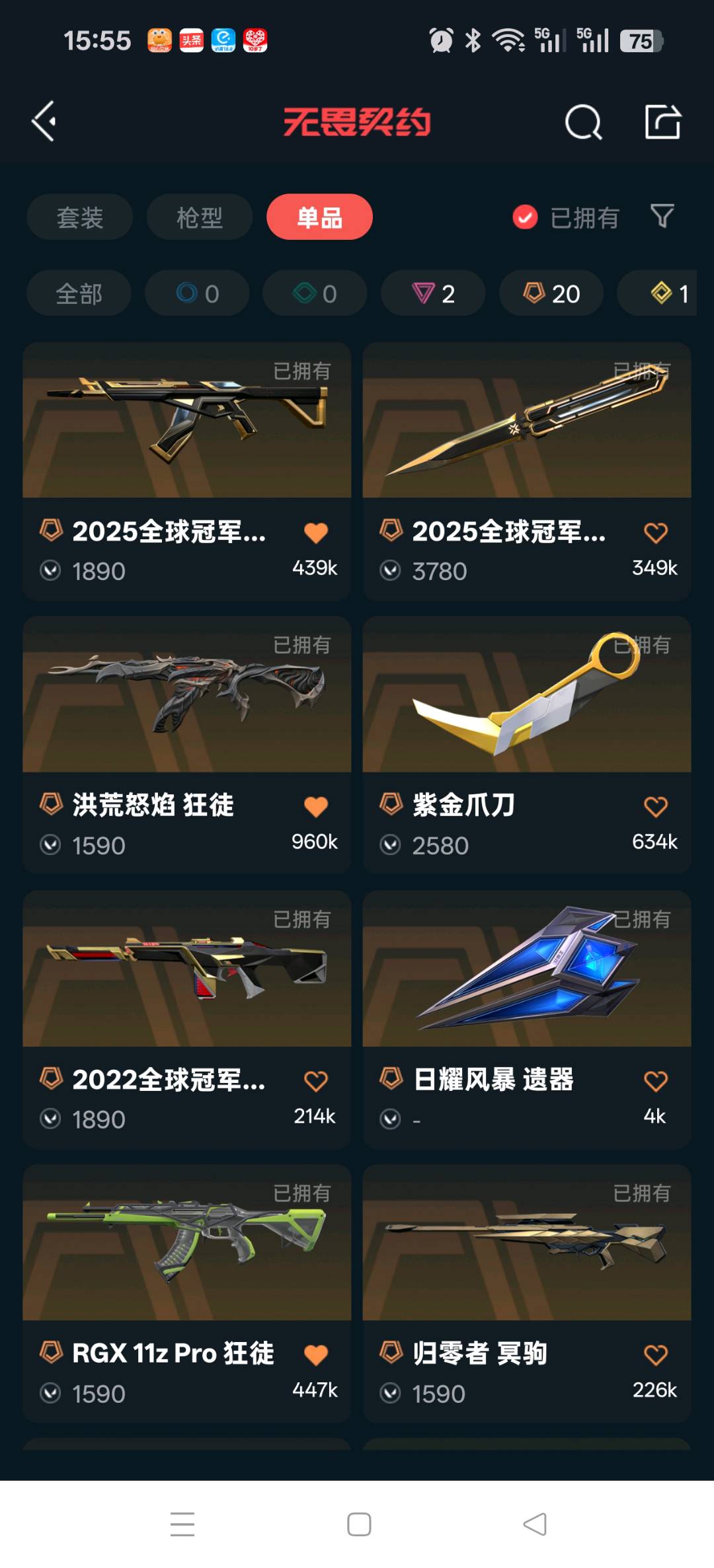The width and height of the screenshot is (714, 1568).
Task: Go back using the top-left arrow
Action: pyautogui.click(x=44, y=122)
